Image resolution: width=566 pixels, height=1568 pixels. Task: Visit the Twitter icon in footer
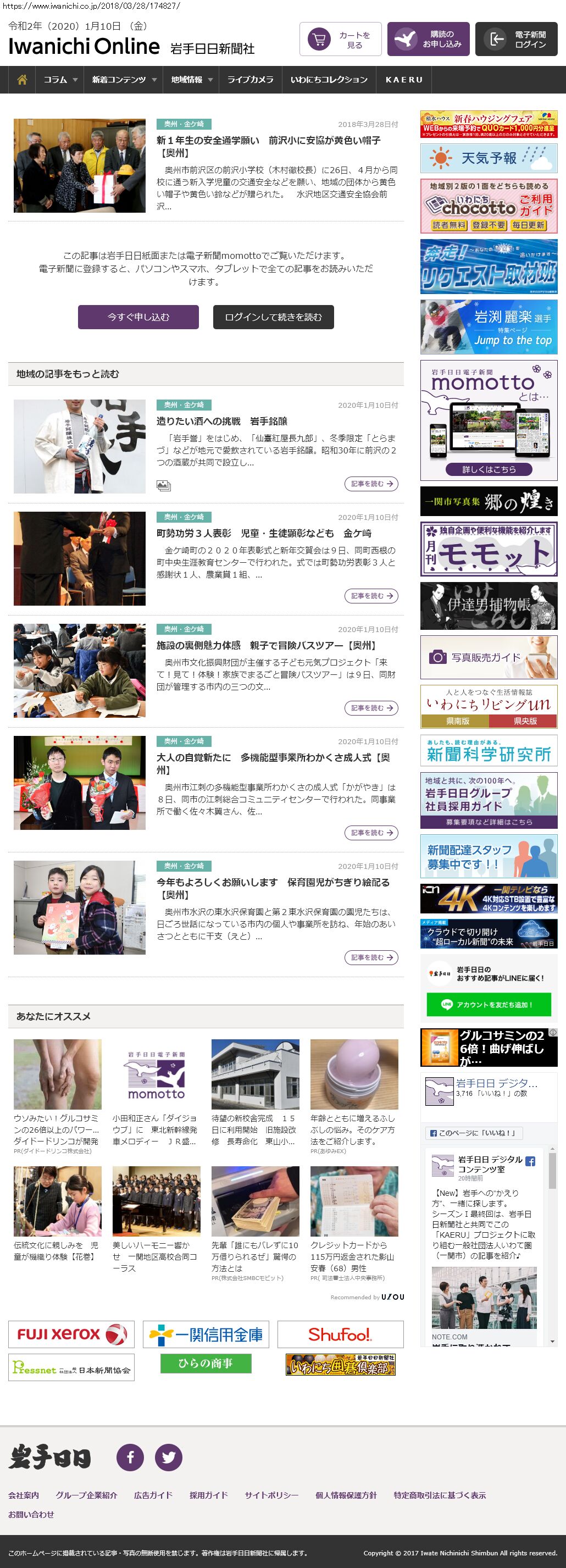(169, 1457)
